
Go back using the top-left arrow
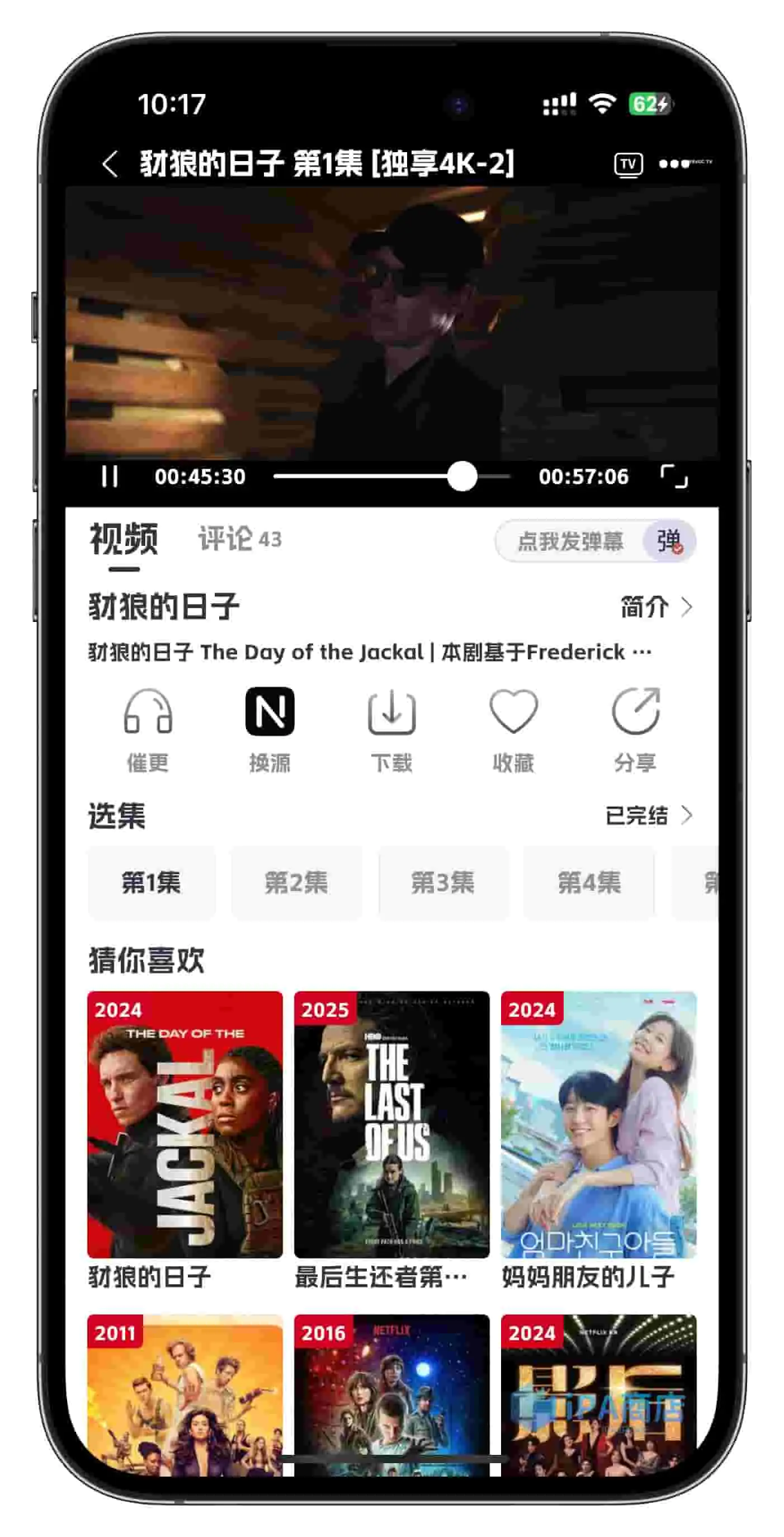click(x=110, y=164)
